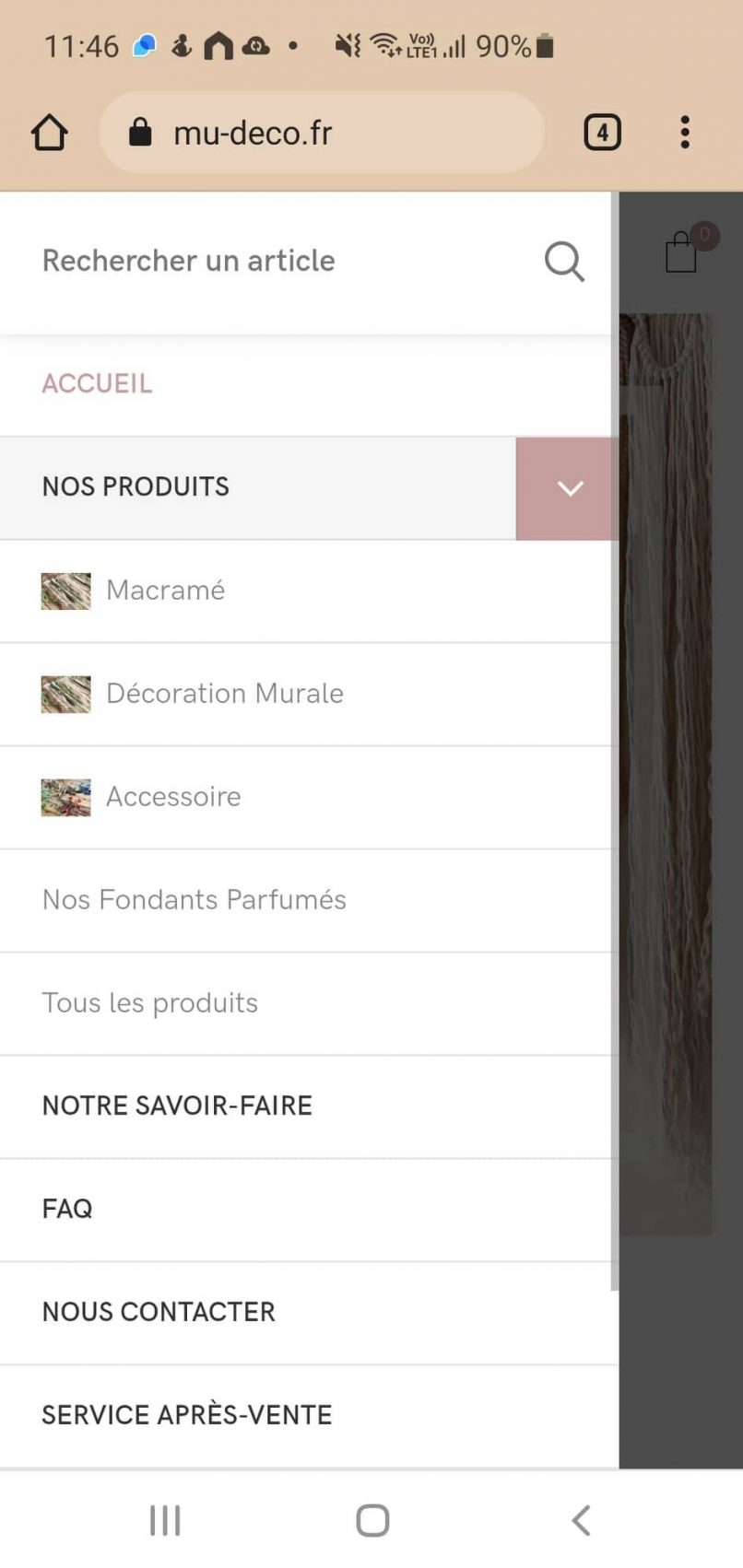This screenshot has width=743, height=1568.
Task: Open Service Après-Vente
Action: click(x=187, y=1415)
